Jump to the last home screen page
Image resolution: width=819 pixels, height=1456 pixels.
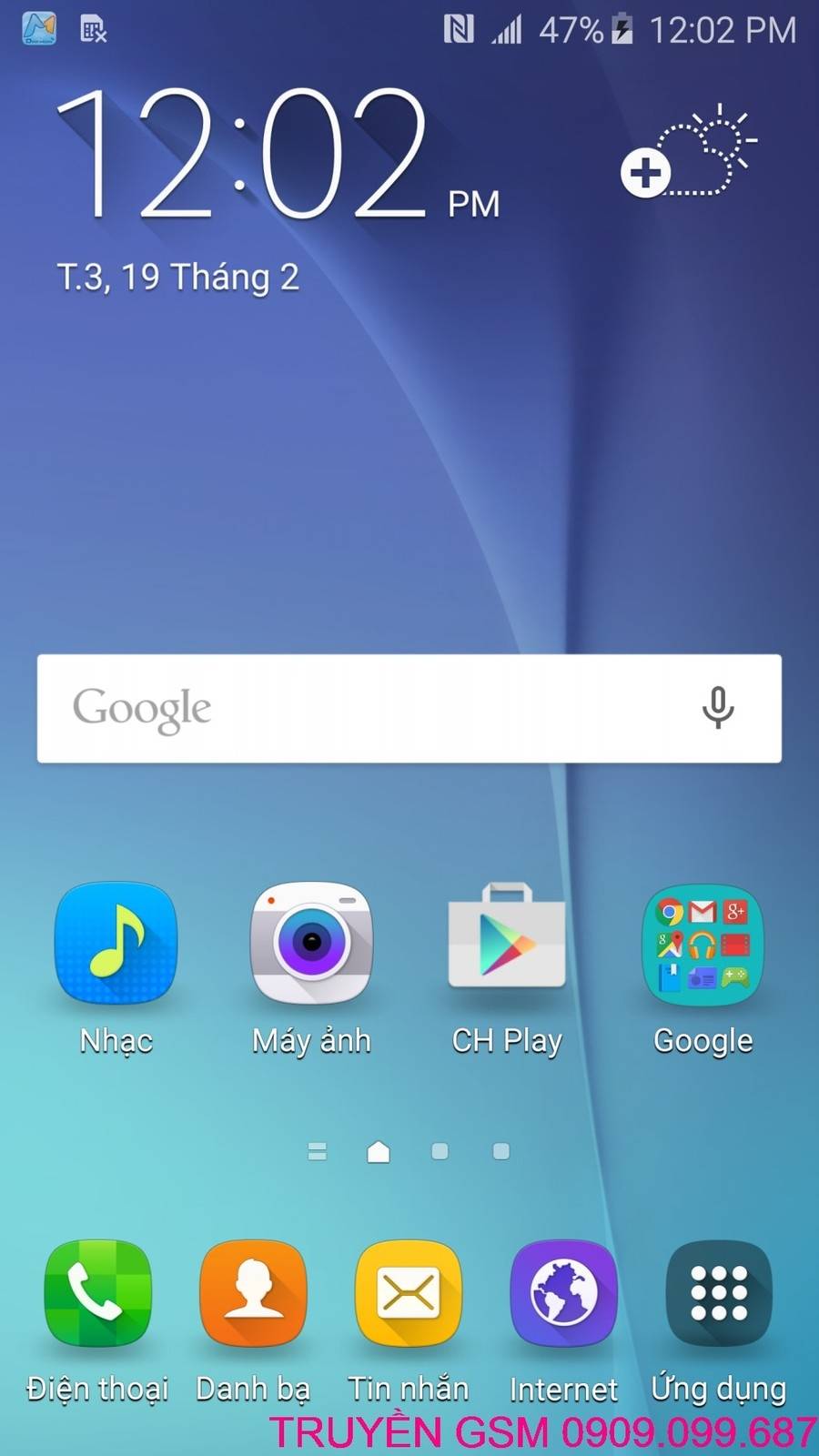coord(500,1151)
